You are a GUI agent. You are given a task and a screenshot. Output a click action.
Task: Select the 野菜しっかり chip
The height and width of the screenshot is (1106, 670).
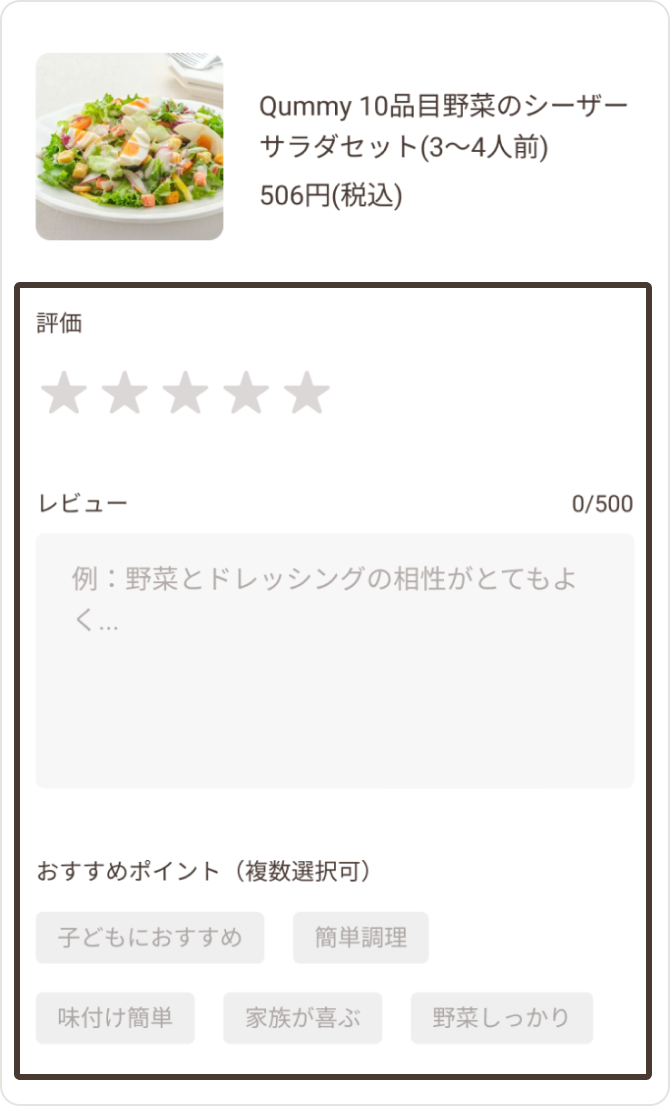click(501, 1018)
